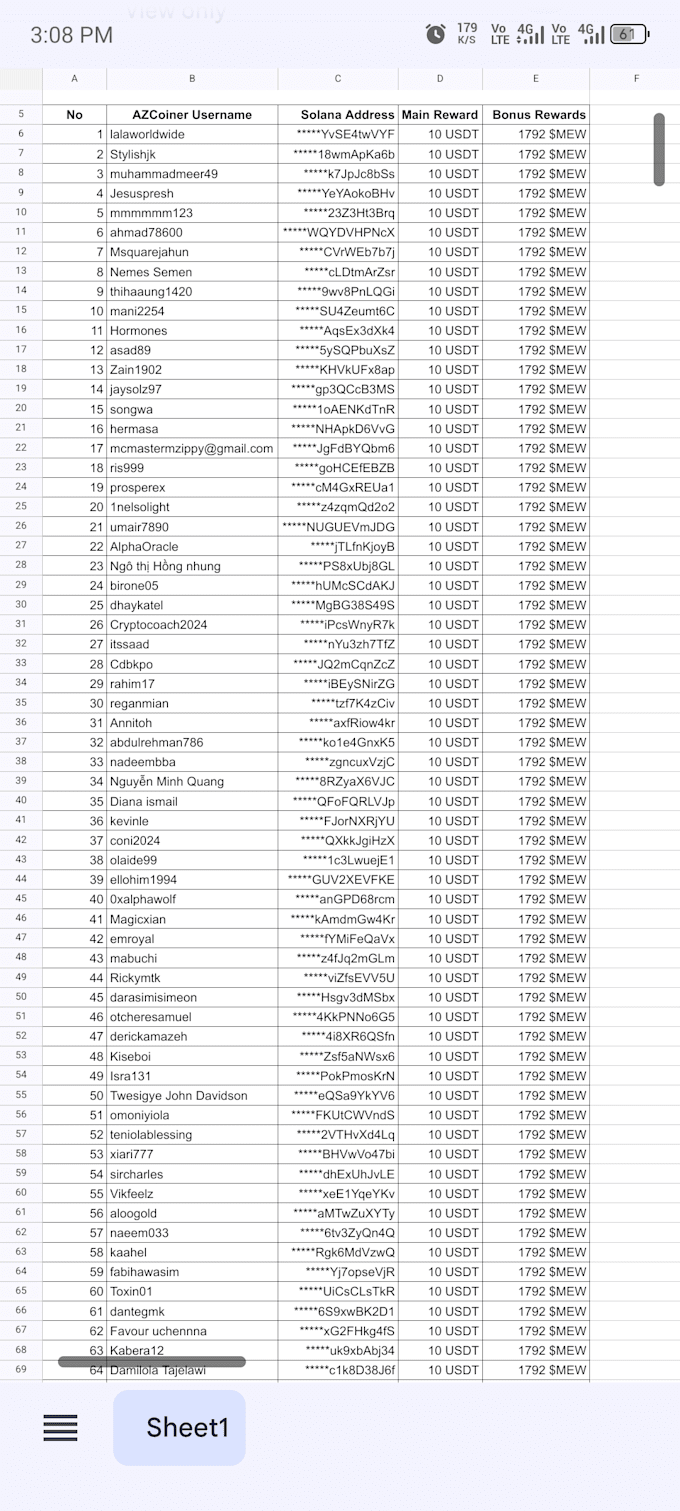The width and height of the screenshot is (680, 1511).
Task: Select column A header
Action: pos(75,78)
